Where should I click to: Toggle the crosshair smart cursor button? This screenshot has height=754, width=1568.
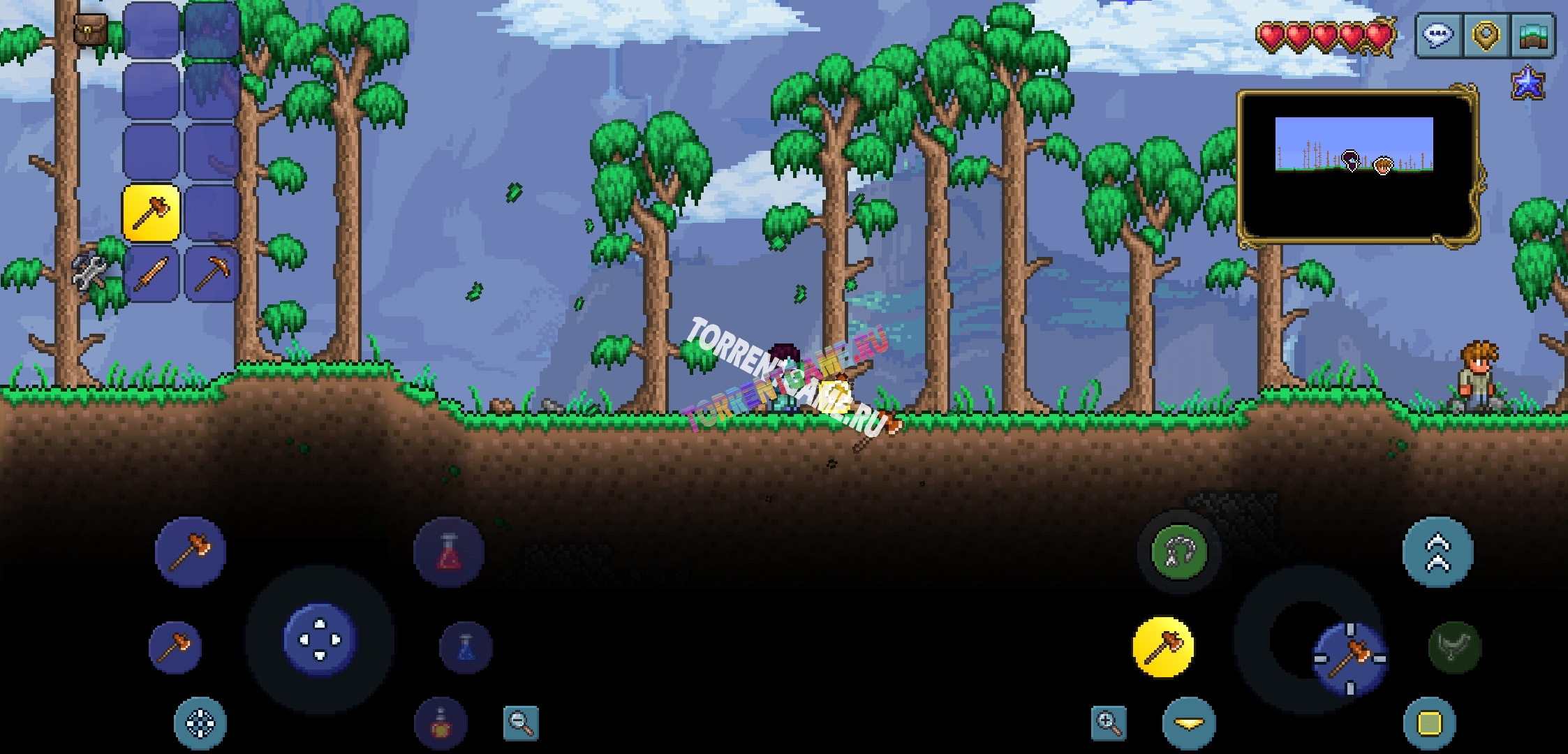click(200, 723)
